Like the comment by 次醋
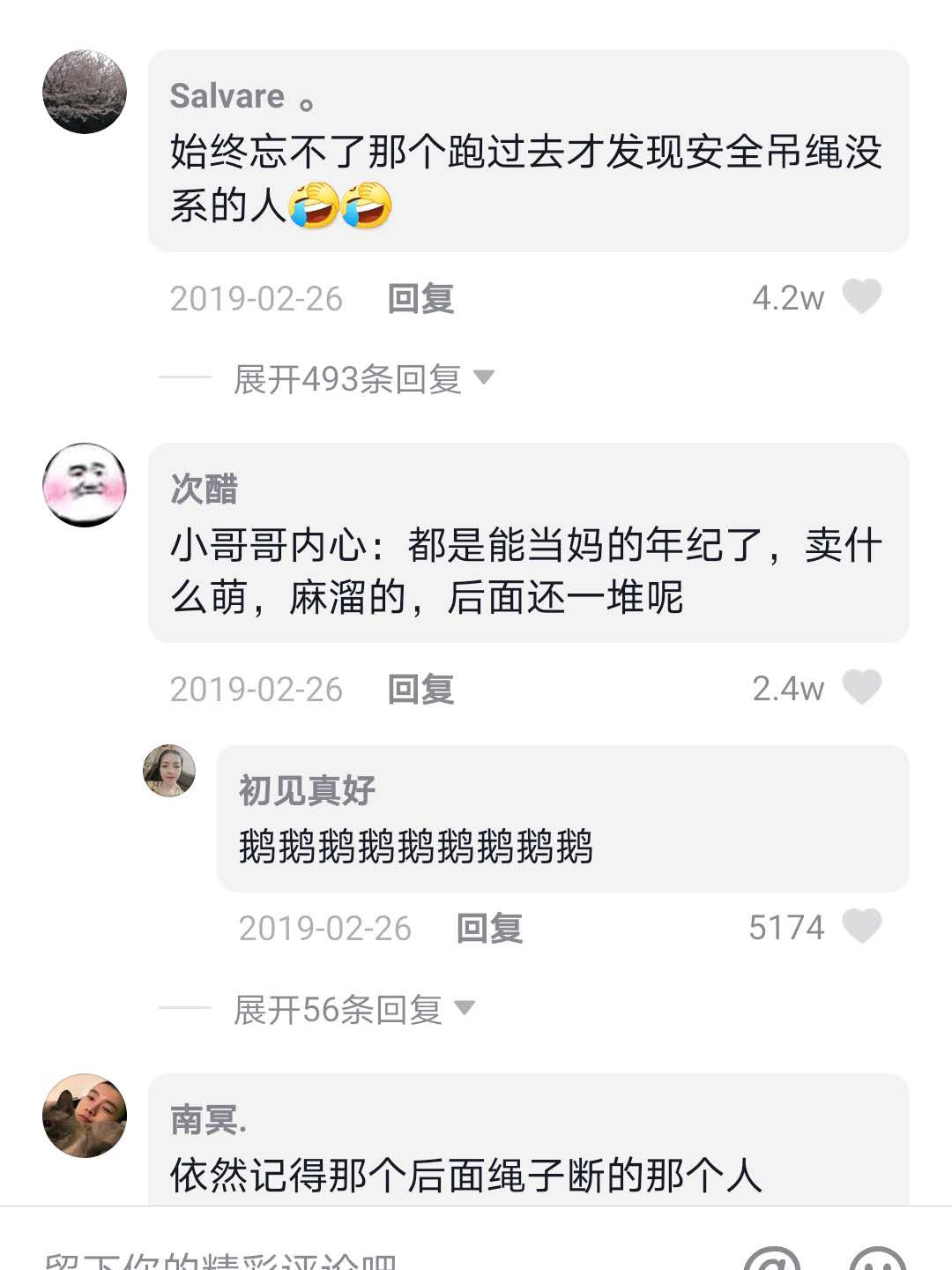 (861, 688)
